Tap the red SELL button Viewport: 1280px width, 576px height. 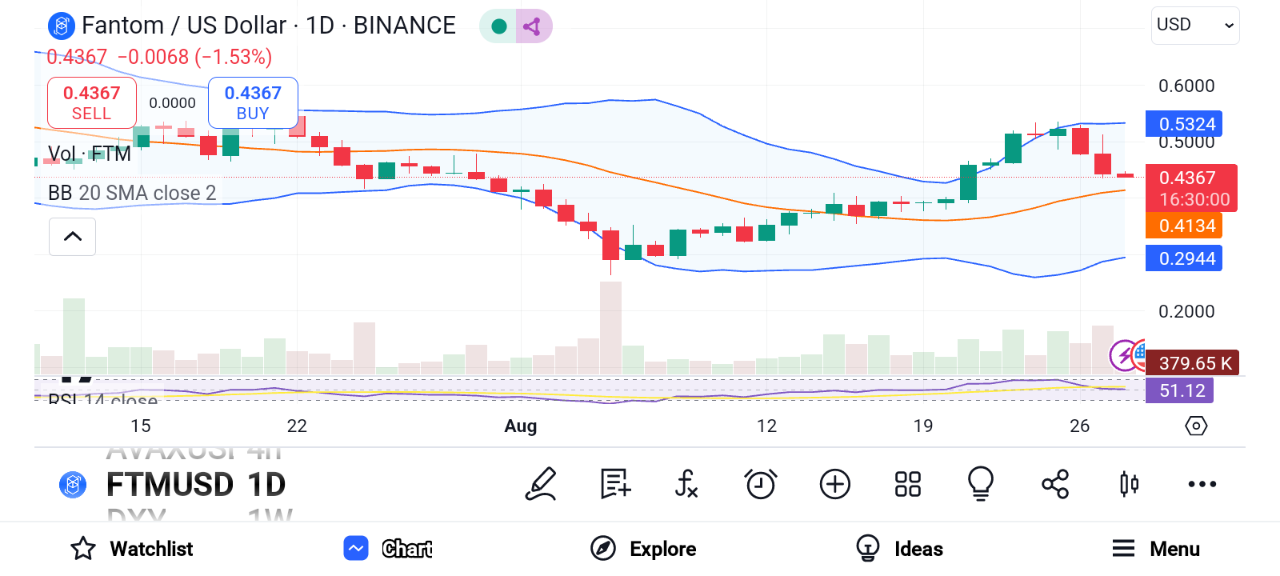pyautogui.click(x=91, y=102)
